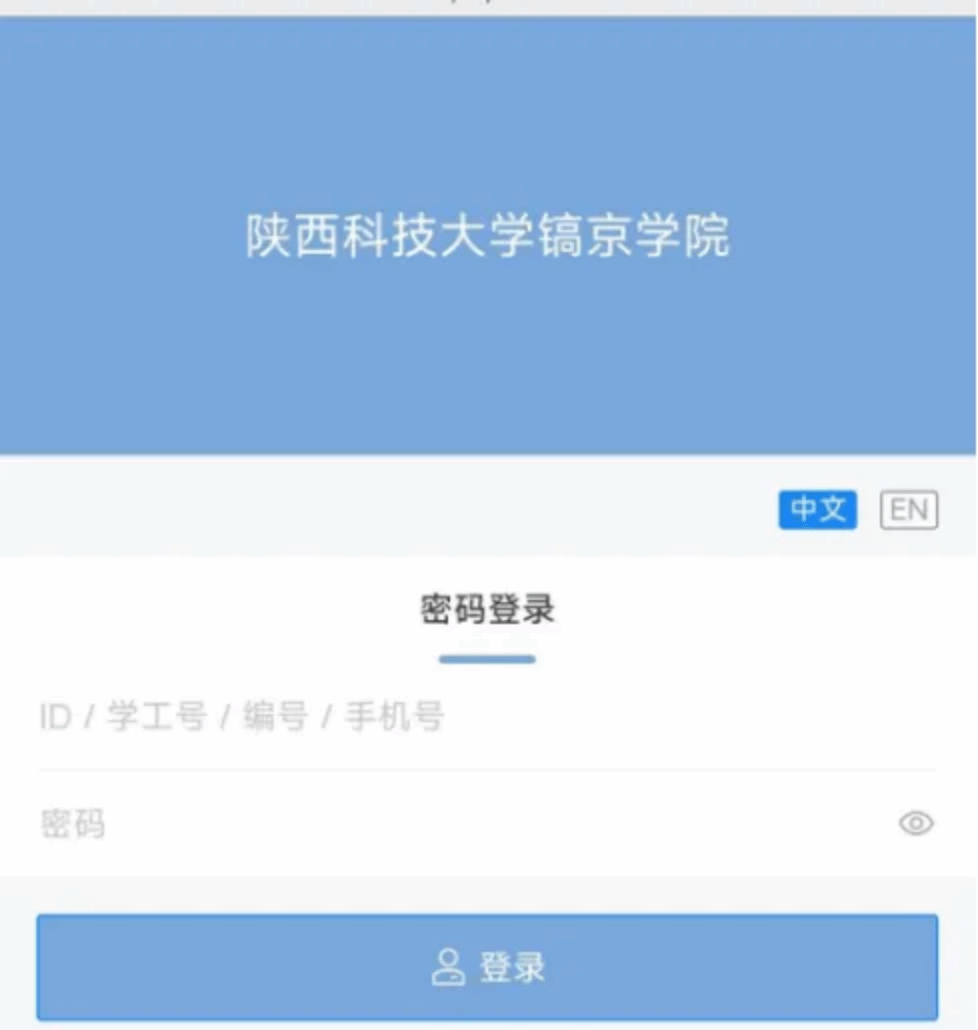Switch language to EN
978x1030 pixels.
pos(908,510)
